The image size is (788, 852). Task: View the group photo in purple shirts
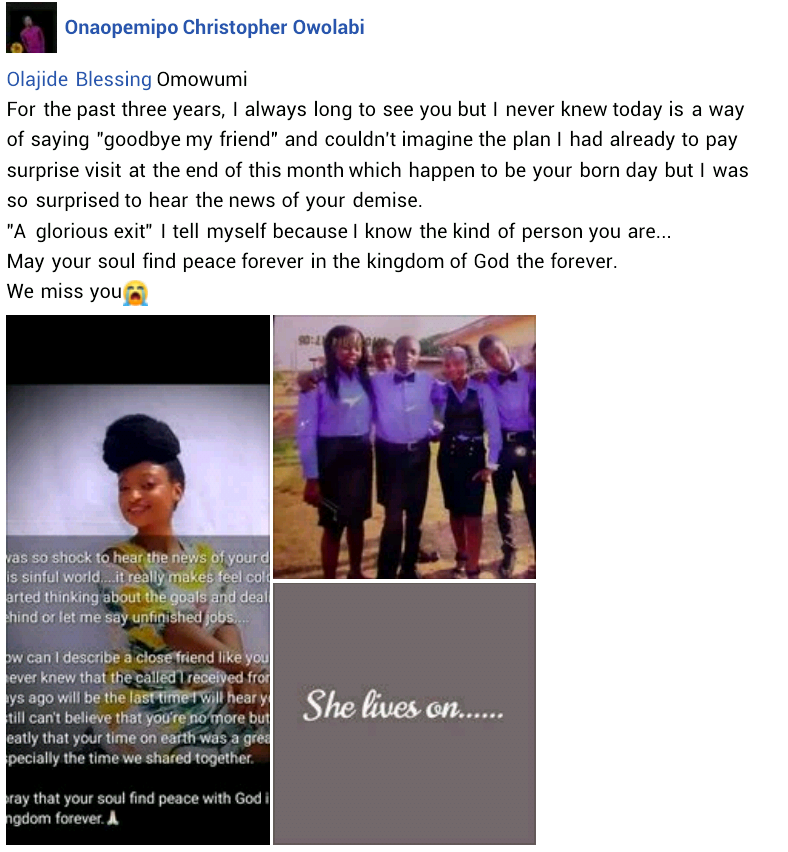[404, 447]
